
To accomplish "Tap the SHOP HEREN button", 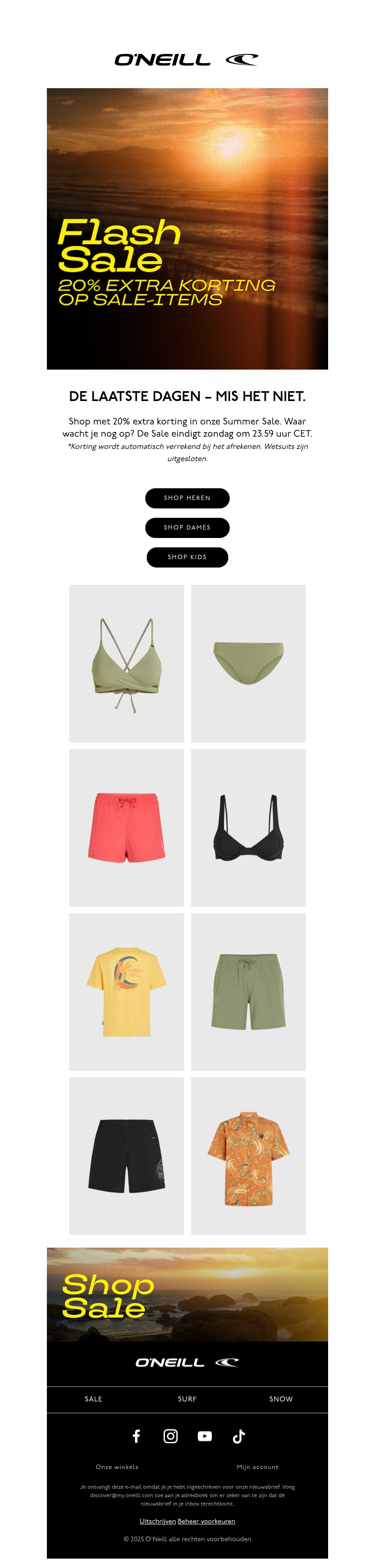I will pos(187,498).
